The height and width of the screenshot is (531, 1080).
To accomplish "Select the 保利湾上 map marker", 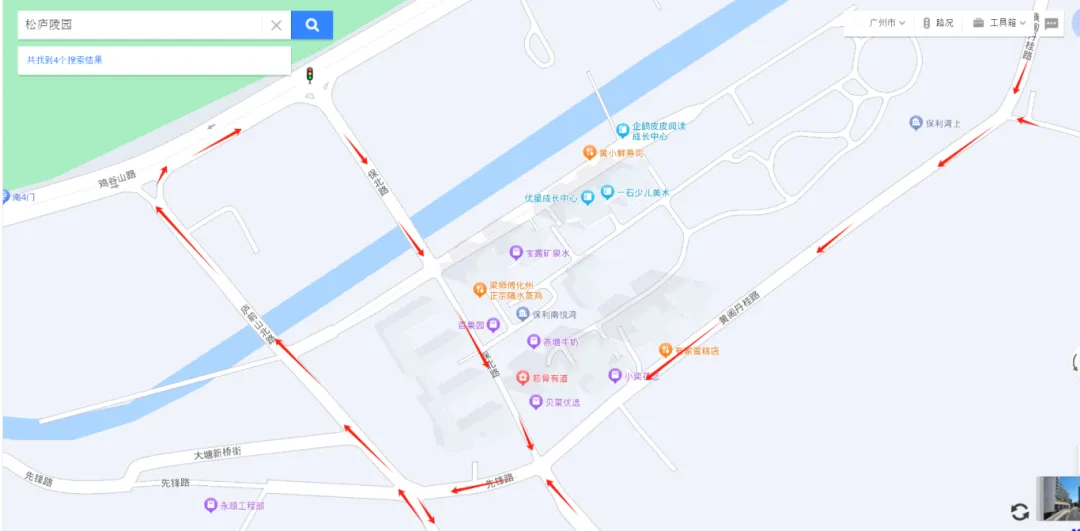I will tap(915, 123).
